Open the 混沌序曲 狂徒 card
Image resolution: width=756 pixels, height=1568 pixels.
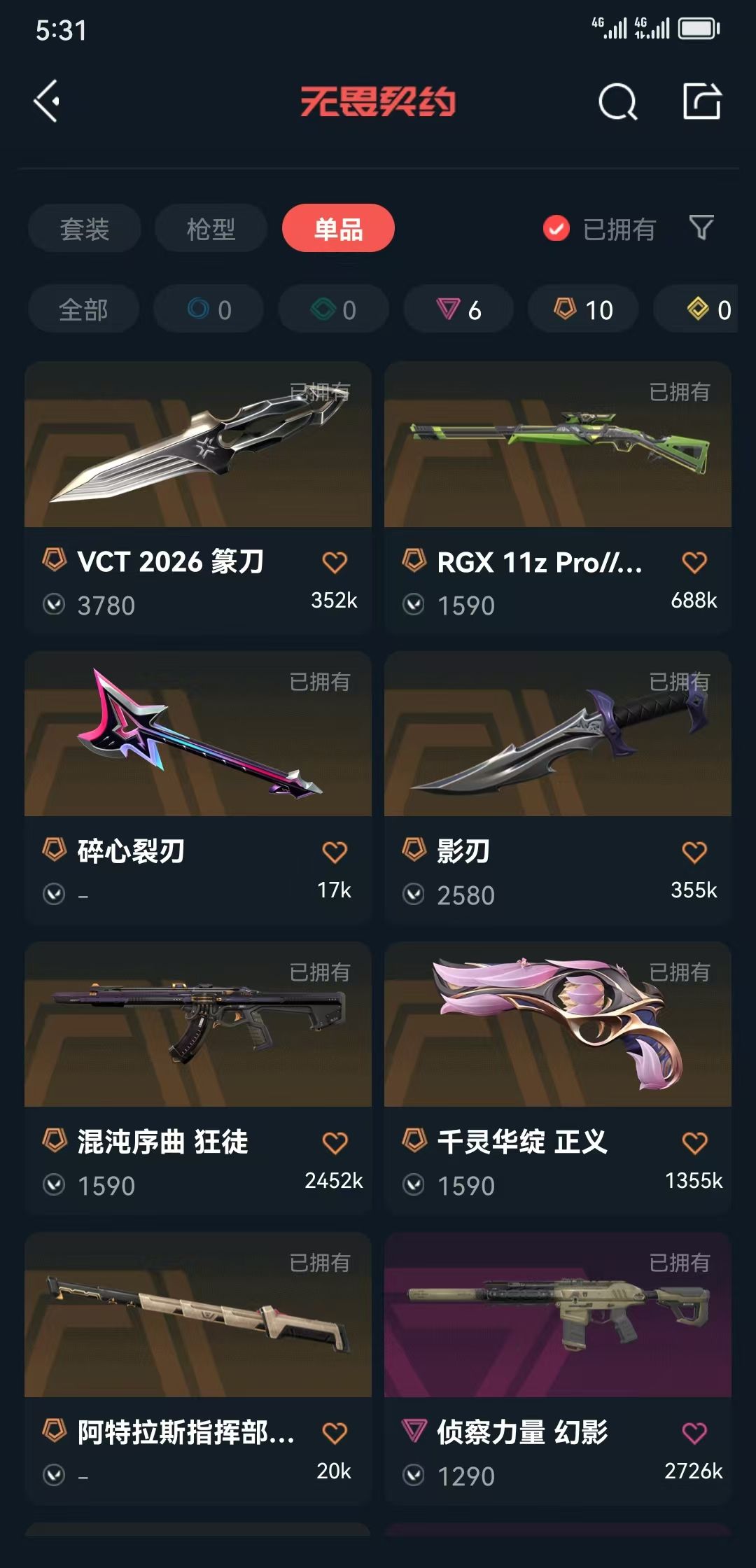198,1078
